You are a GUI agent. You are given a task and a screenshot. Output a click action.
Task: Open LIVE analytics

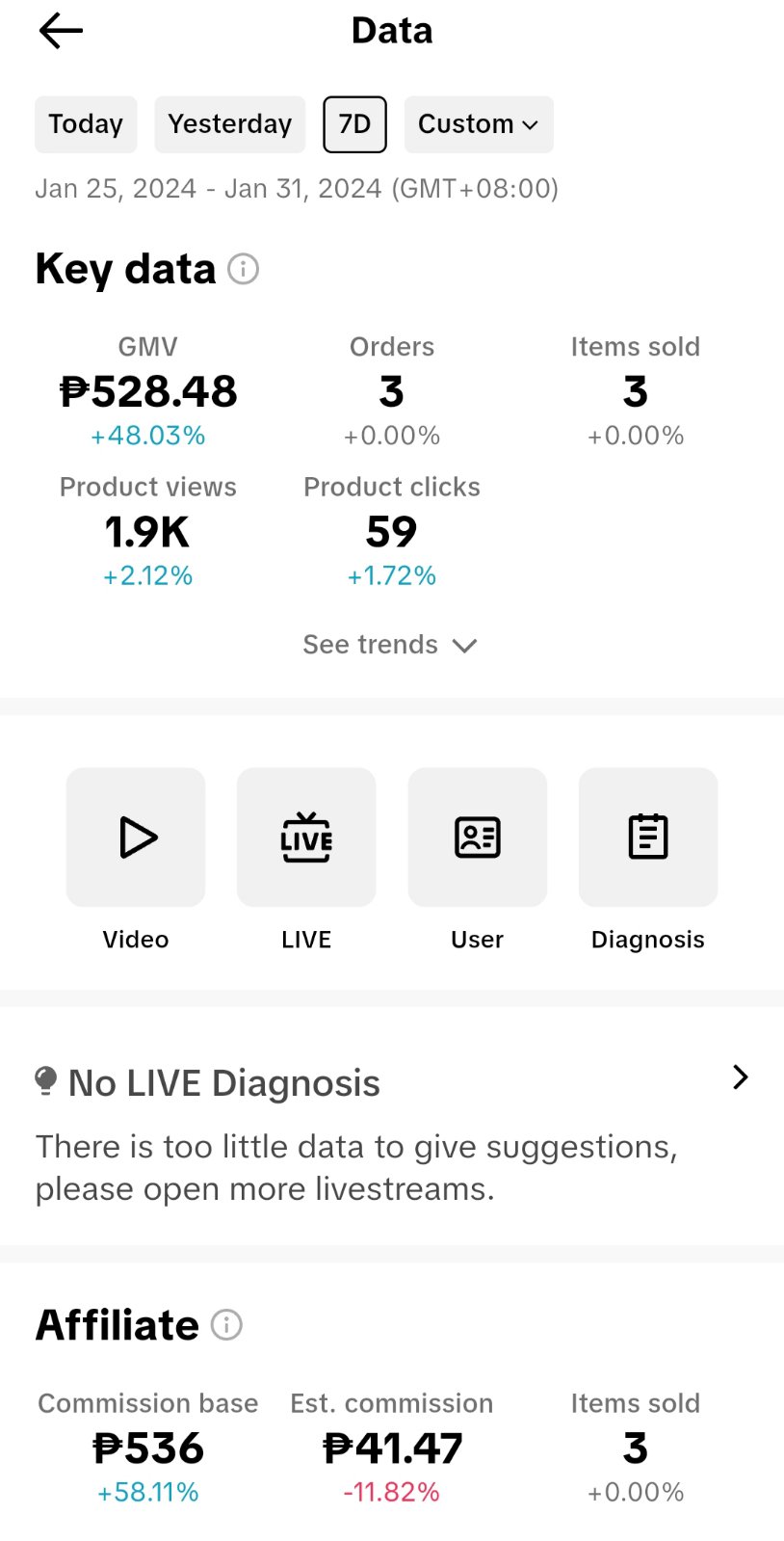[306, 837]
